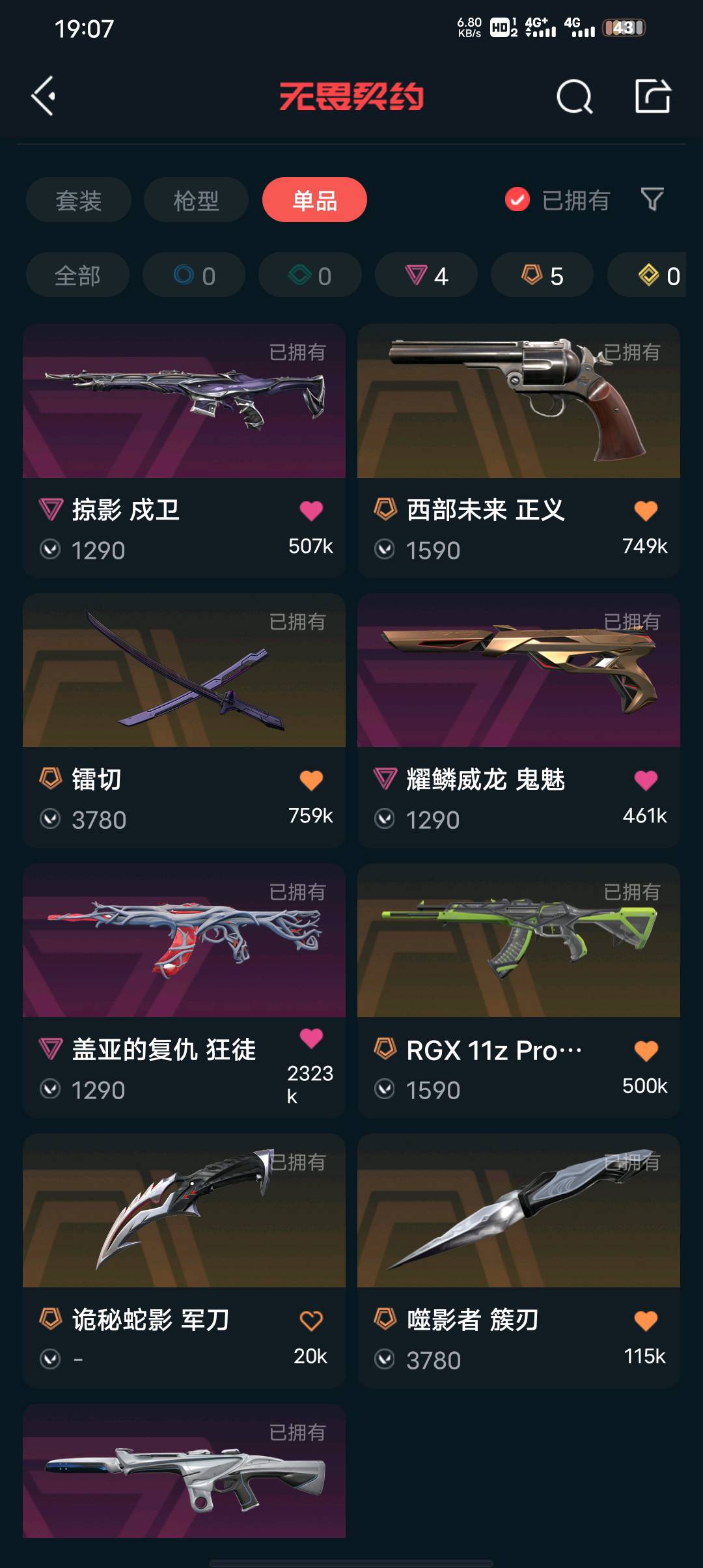
Task: Select the 全部 rarity chip
Action: (77, 275)
